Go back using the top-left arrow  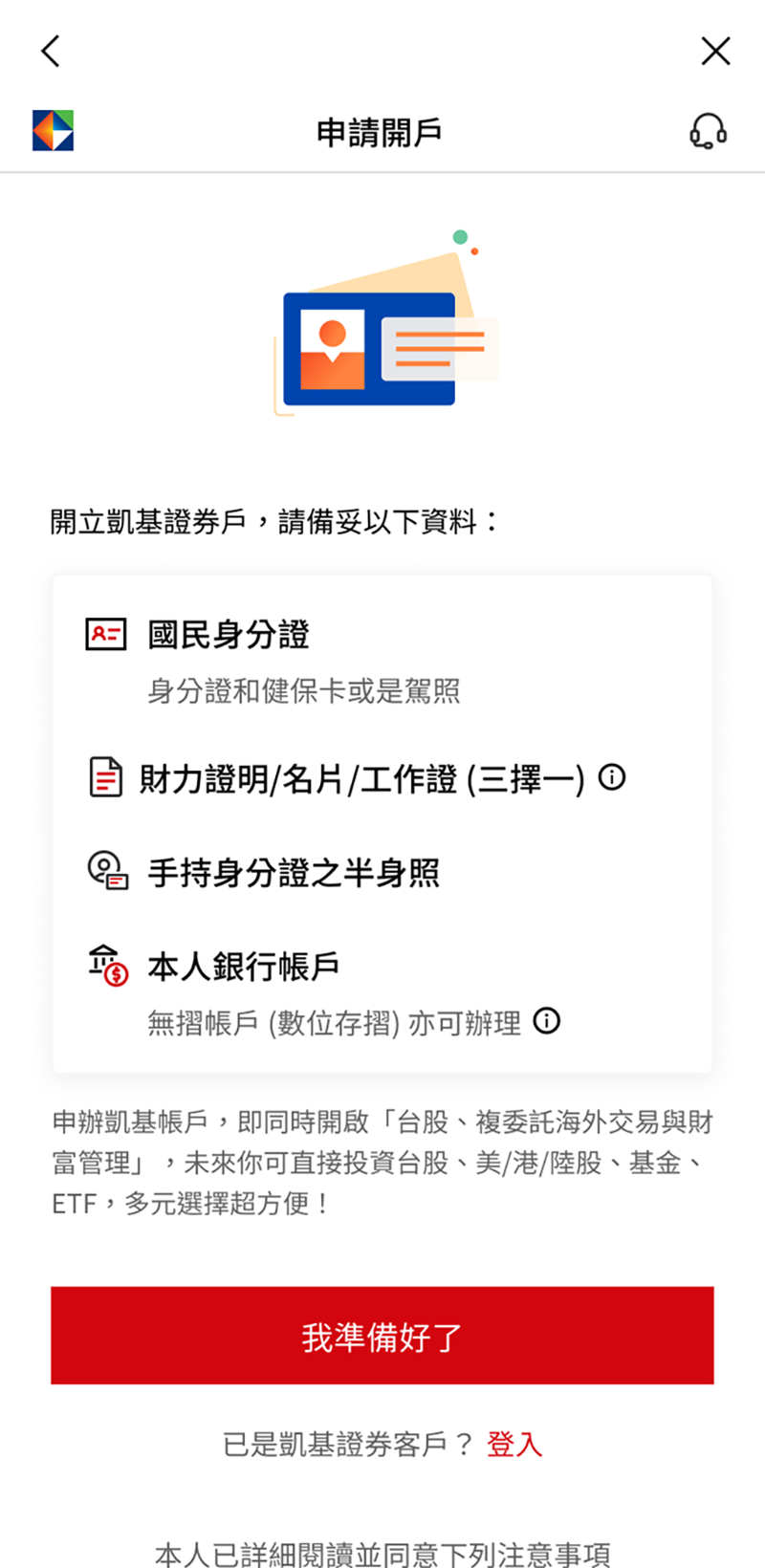point(51,51)
